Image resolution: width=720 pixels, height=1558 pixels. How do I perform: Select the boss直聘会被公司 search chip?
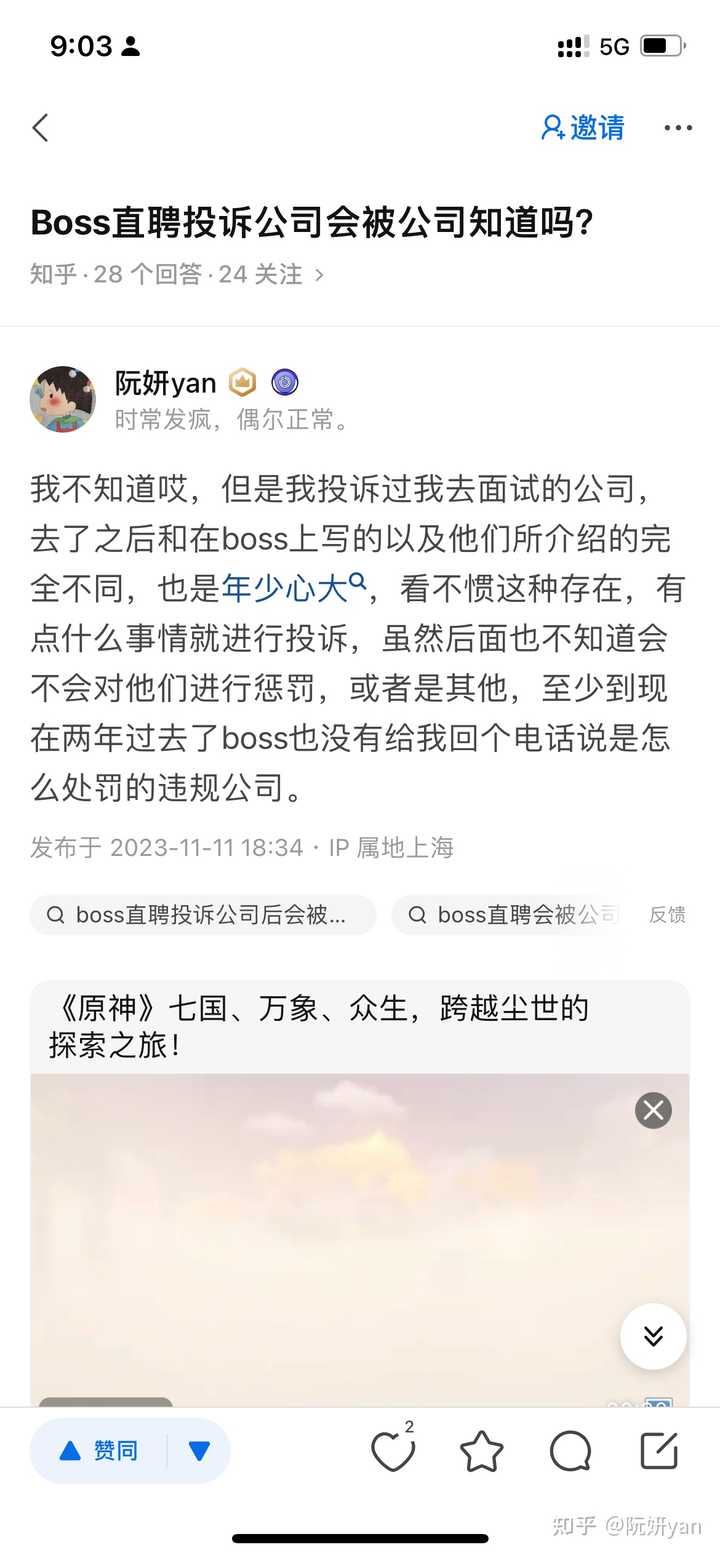point(508,915)
